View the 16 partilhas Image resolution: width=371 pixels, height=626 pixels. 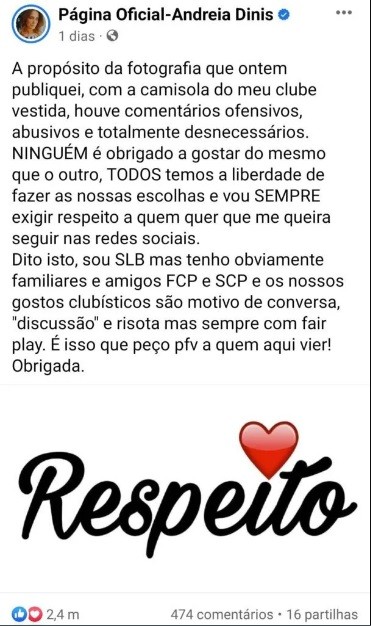322,614
